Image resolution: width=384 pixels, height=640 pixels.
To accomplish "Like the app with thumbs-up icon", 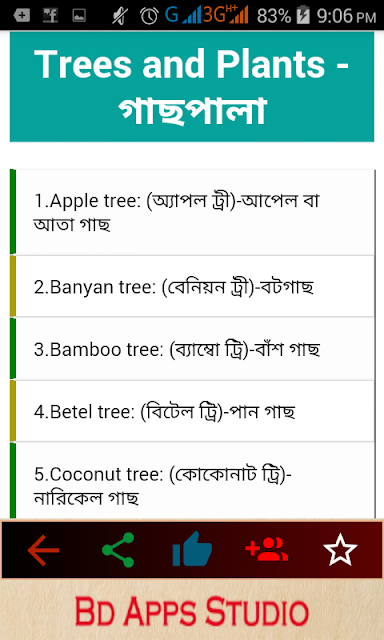I will coord(192,549).
